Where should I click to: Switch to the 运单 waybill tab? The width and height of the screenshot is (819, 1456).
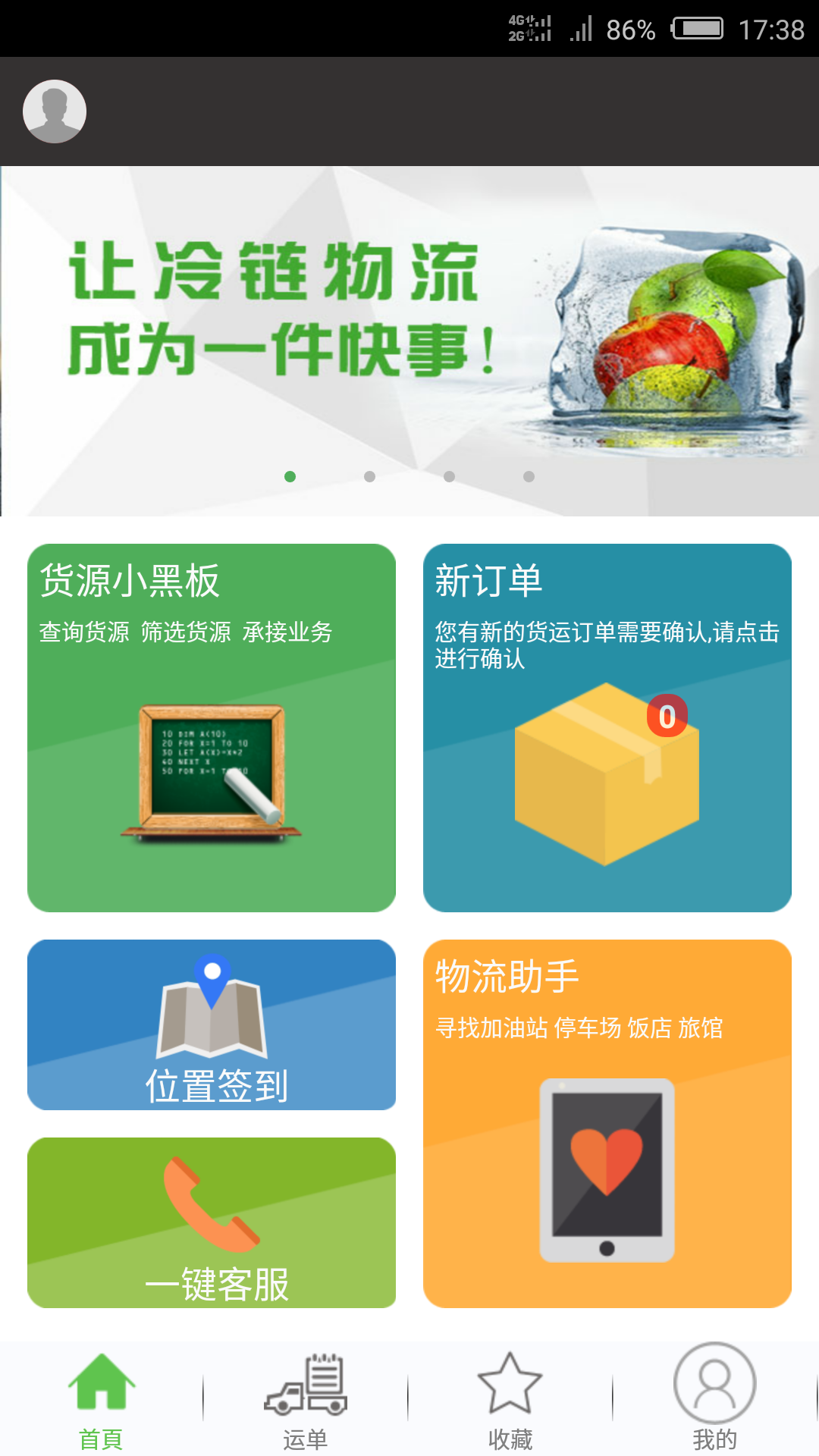point(306,1400)
